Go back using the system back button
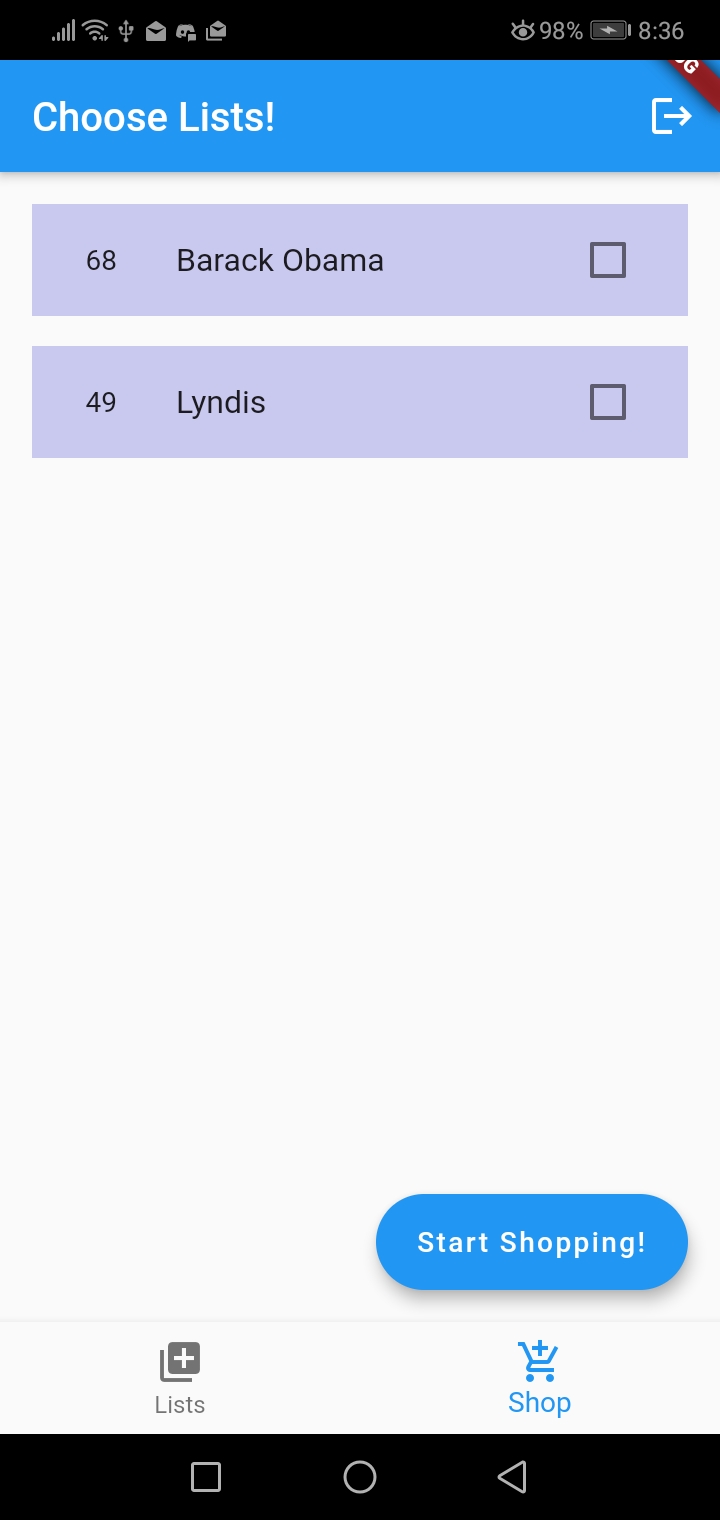 click(x=512, y=1477)
